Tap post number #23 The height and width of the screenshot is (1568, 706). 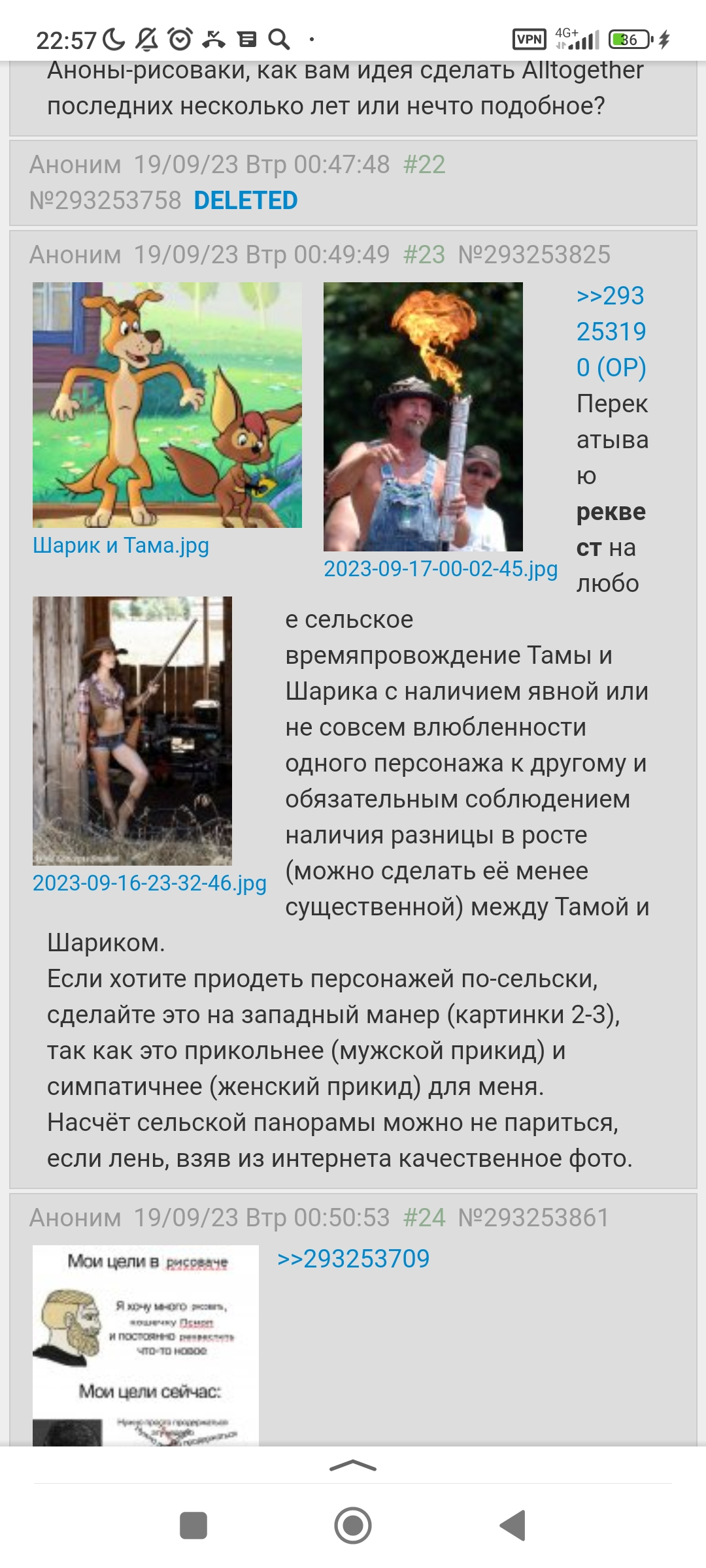tap(424, 255)
